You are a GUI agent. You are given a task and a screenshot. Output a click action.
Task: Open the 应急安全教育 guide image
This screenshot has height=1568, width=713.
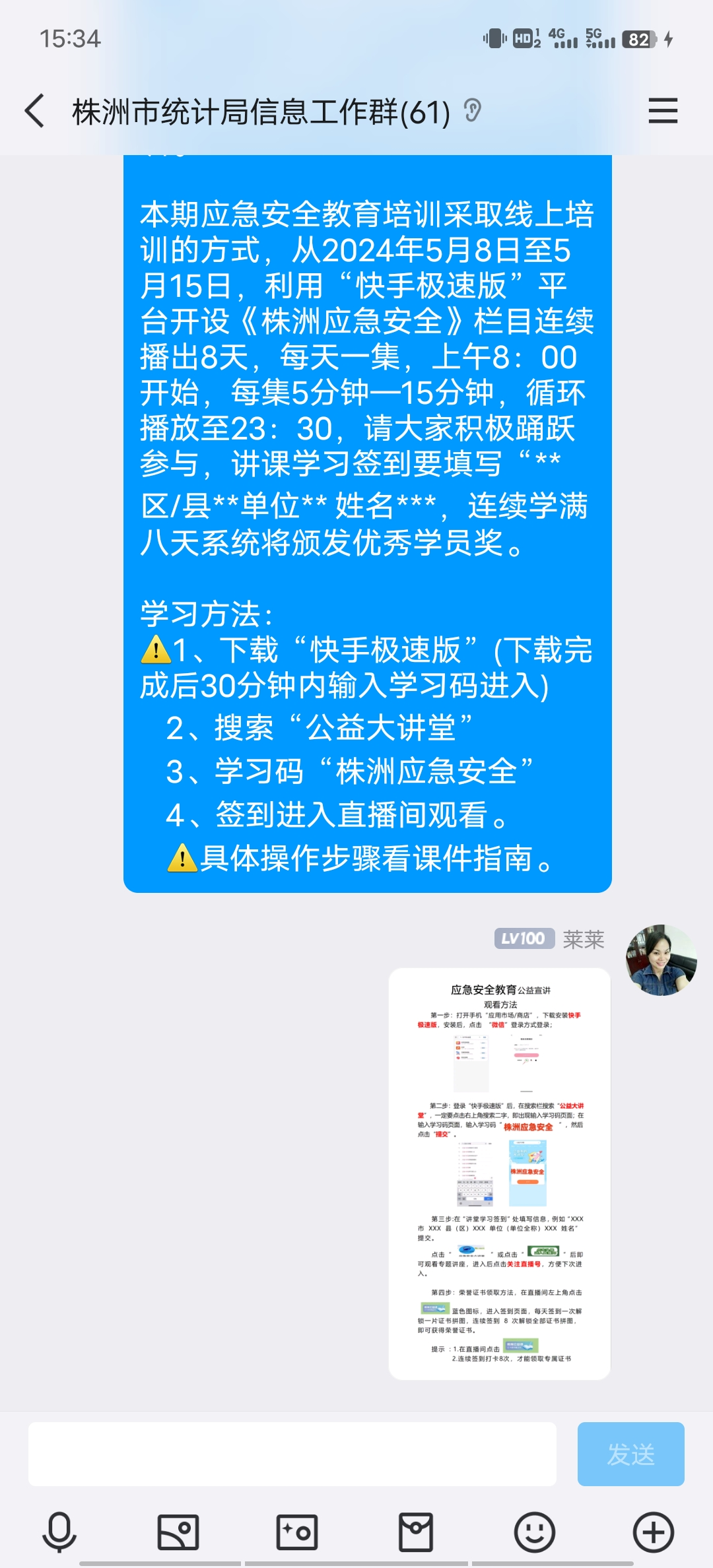tap(500, 1173)
